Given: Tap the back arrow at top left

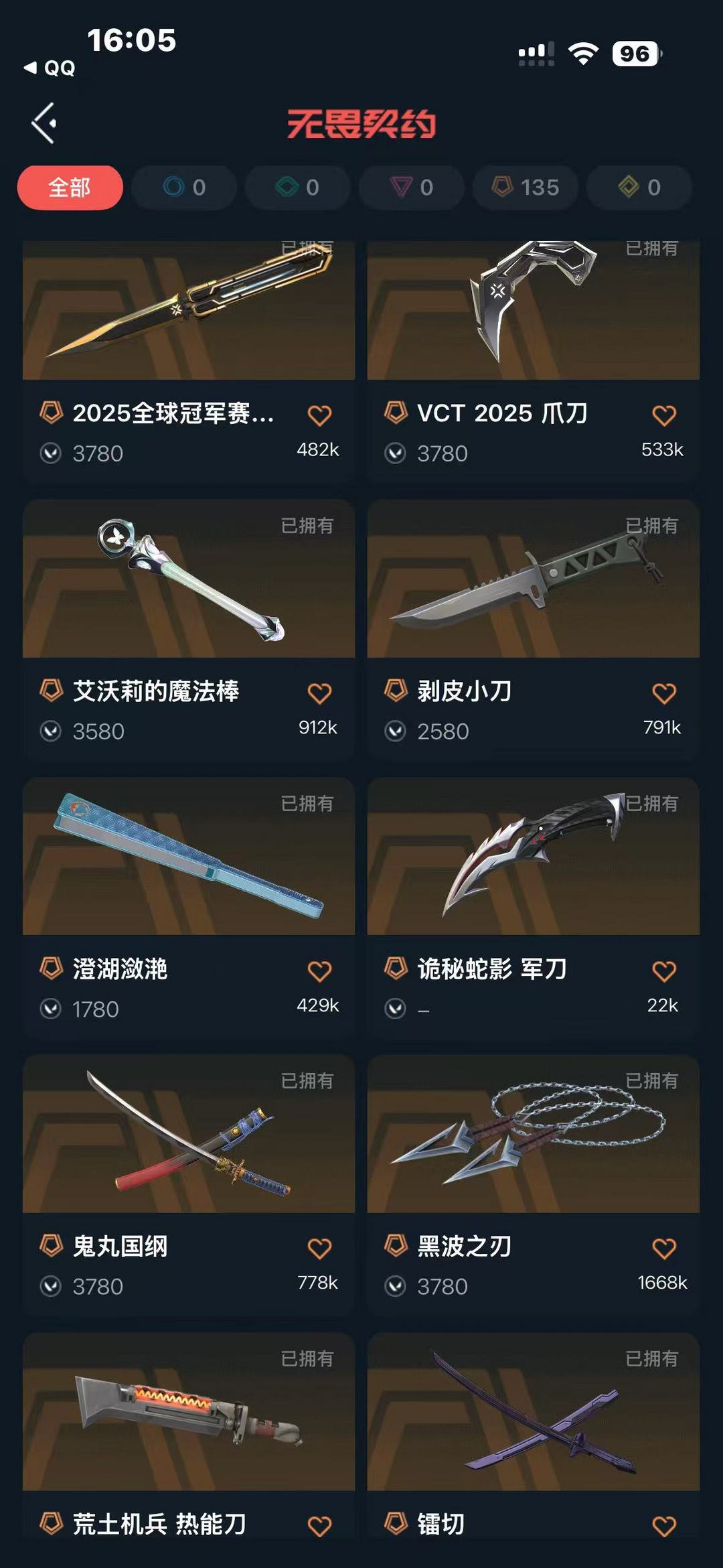Looking at the screenshot, I should [44, 122].
